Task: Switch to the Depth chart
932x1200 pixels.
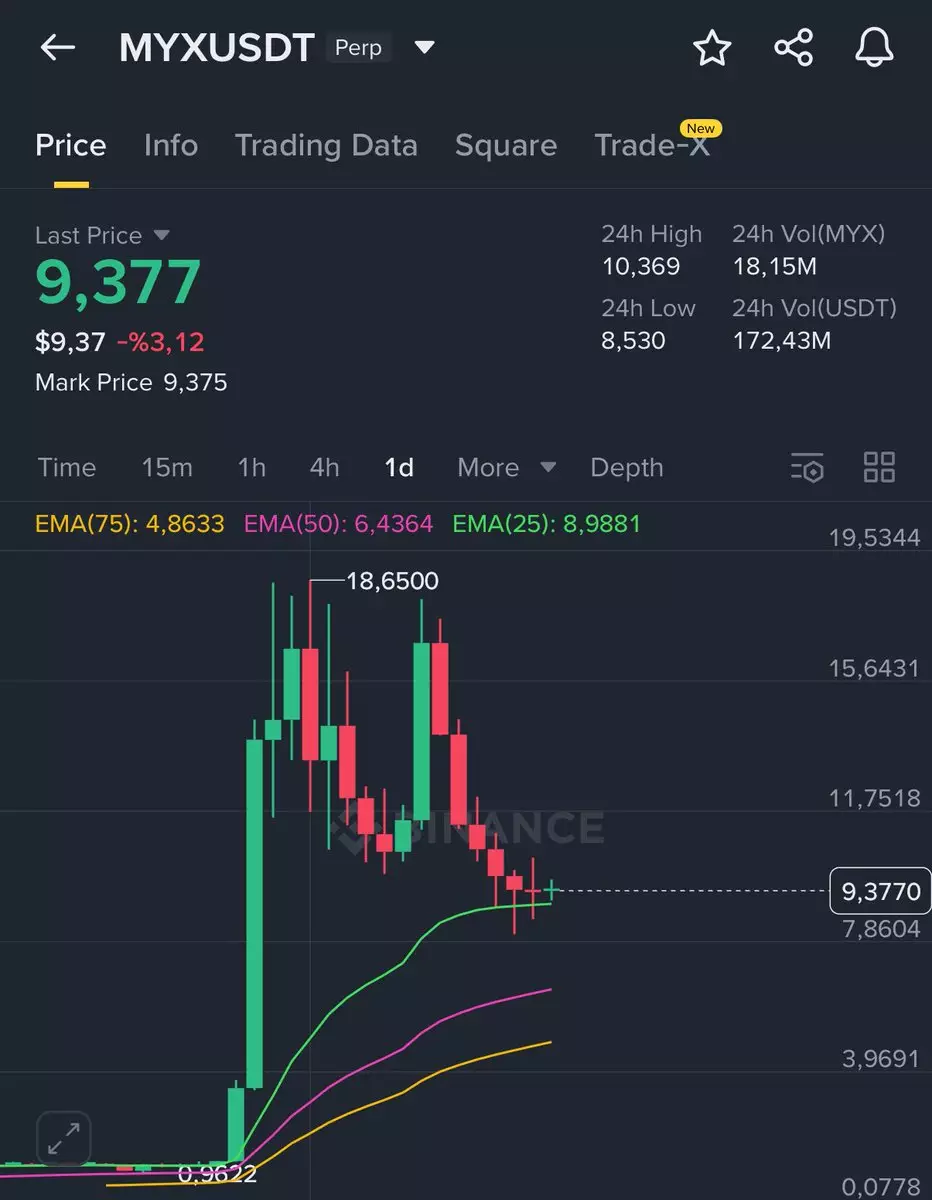Action: tap(627, 467)
